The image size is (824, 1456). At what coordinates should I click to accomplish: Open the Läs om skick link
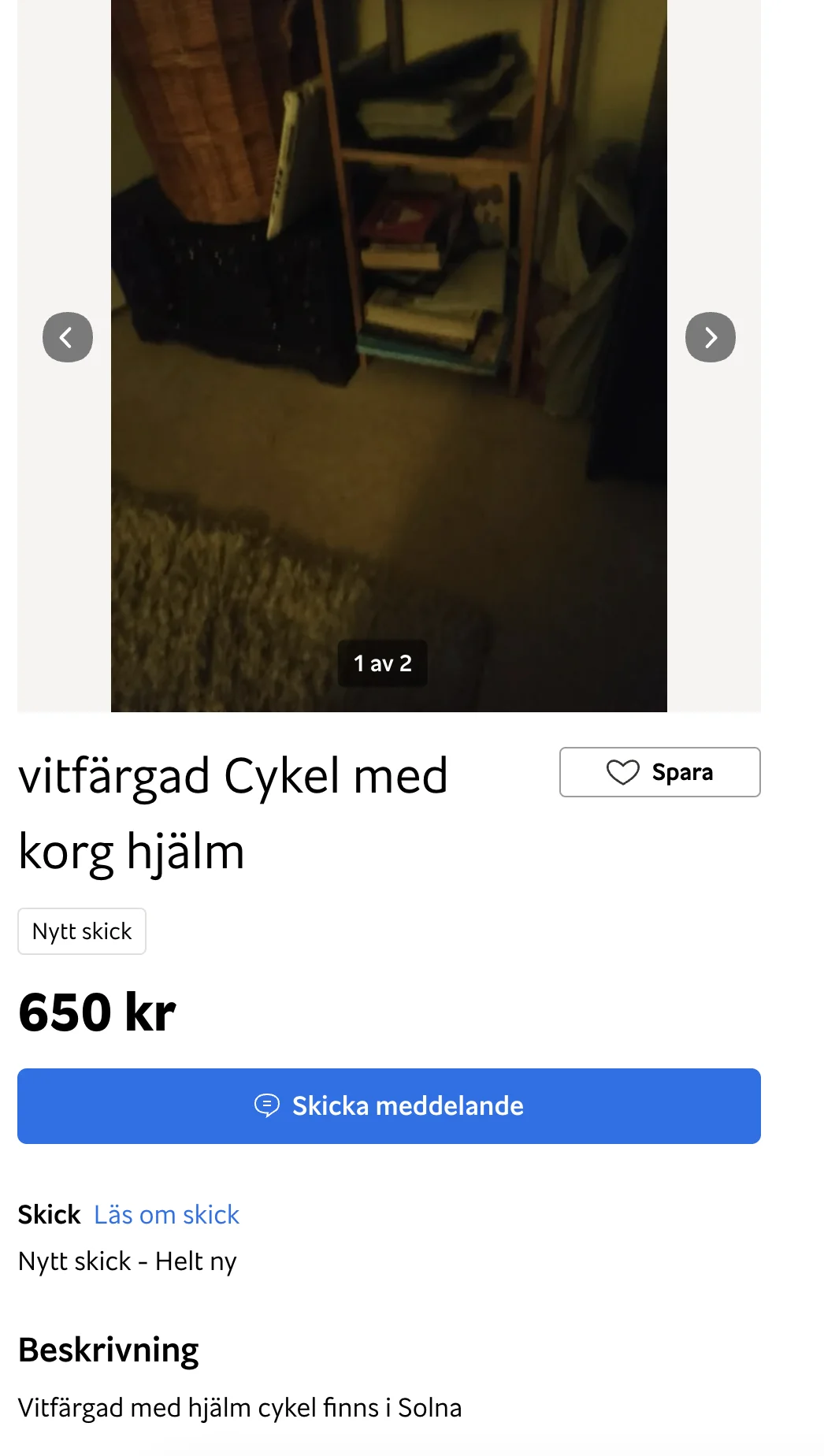tap(166, 1214)
